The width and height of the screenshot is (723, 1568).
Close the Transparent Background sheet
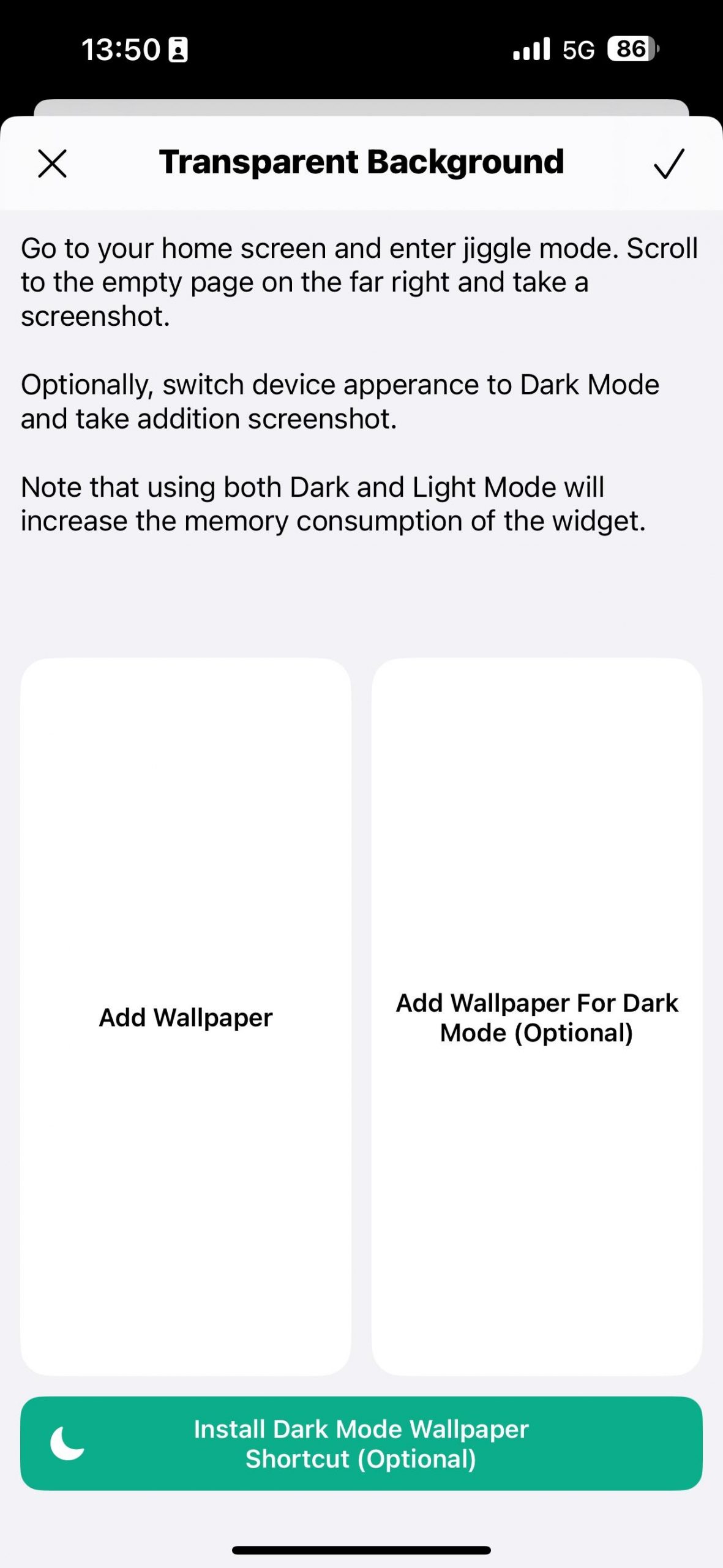coord(53,164)
